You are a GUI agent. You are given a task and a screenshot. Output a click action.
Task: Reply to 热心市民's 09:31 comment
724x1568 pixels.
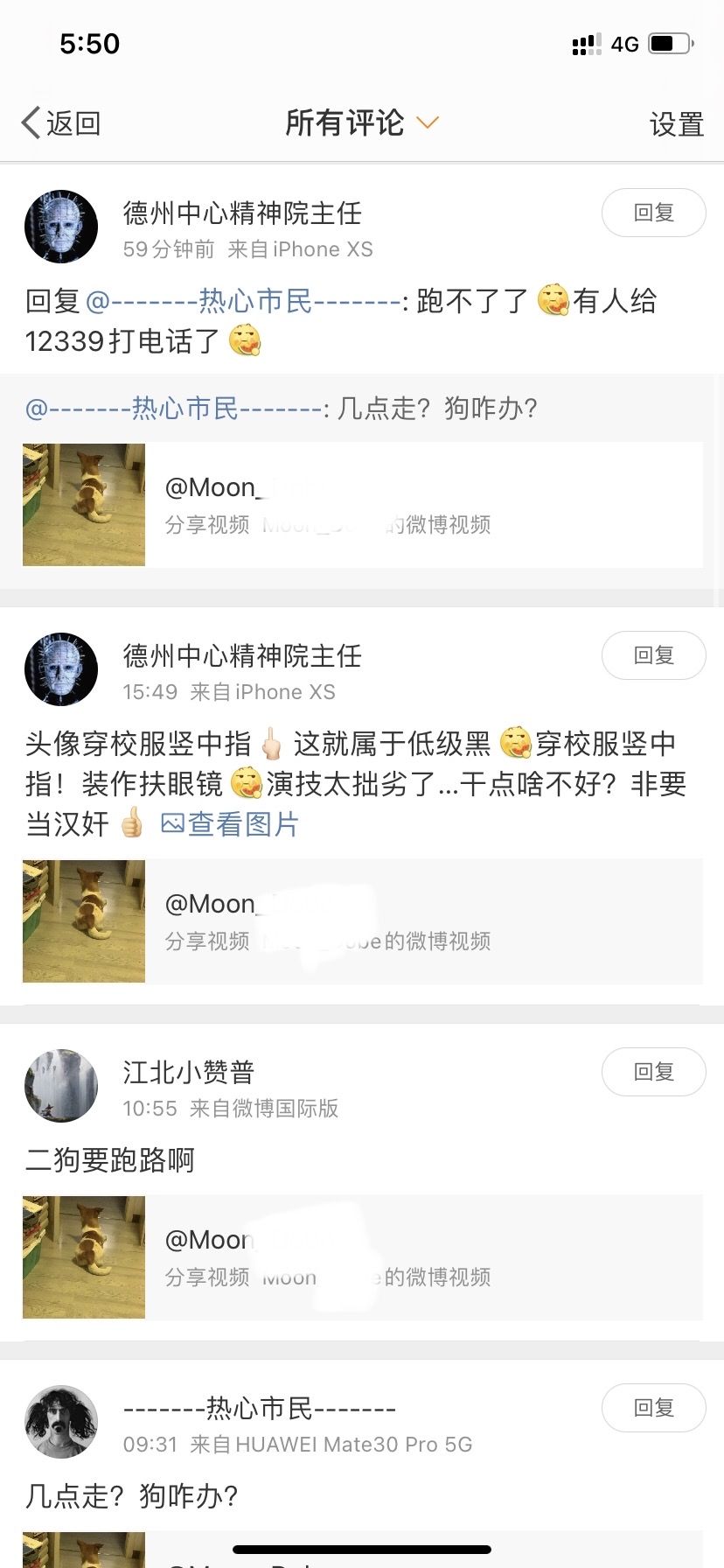653,1408
